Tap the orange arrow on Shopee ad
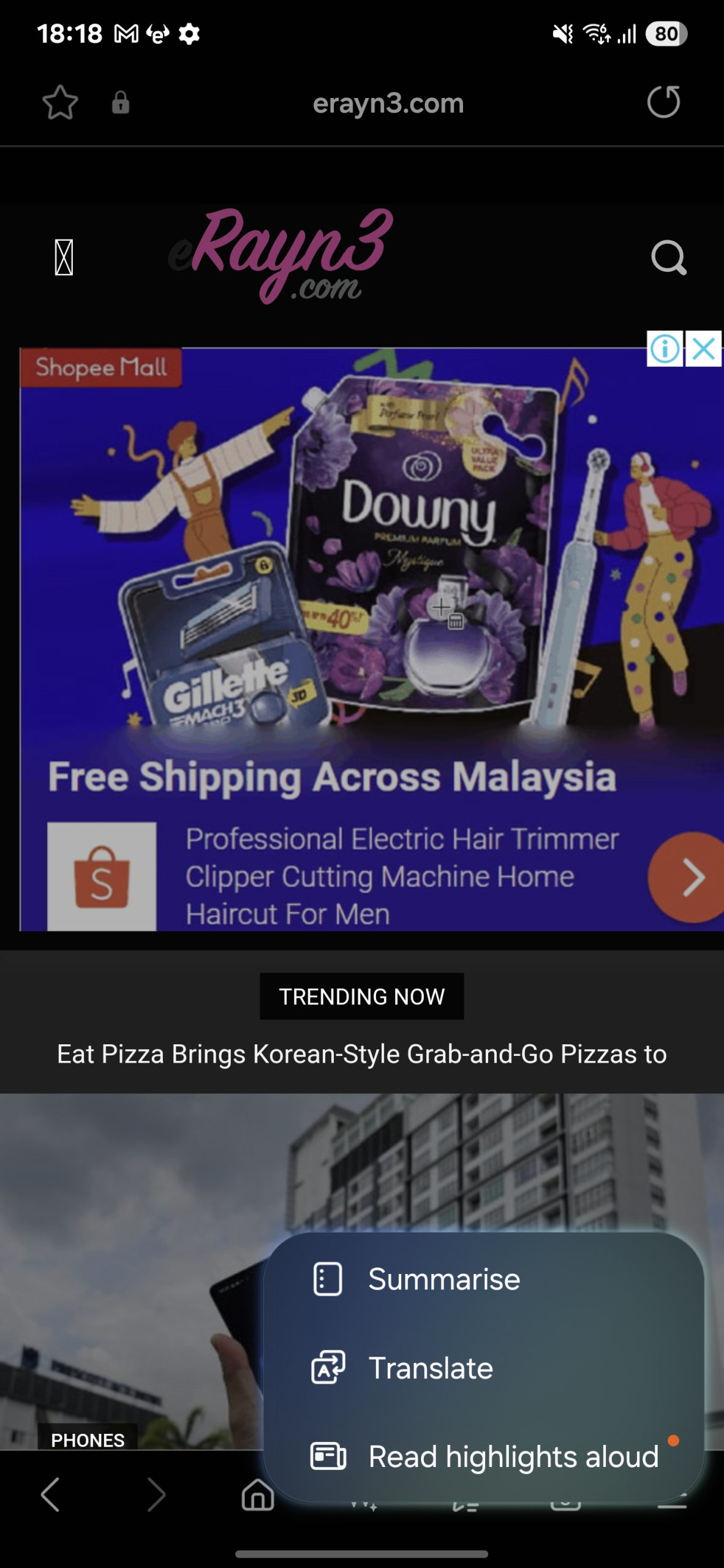This screenshot has height=1568, width=724. click(690, 877)
